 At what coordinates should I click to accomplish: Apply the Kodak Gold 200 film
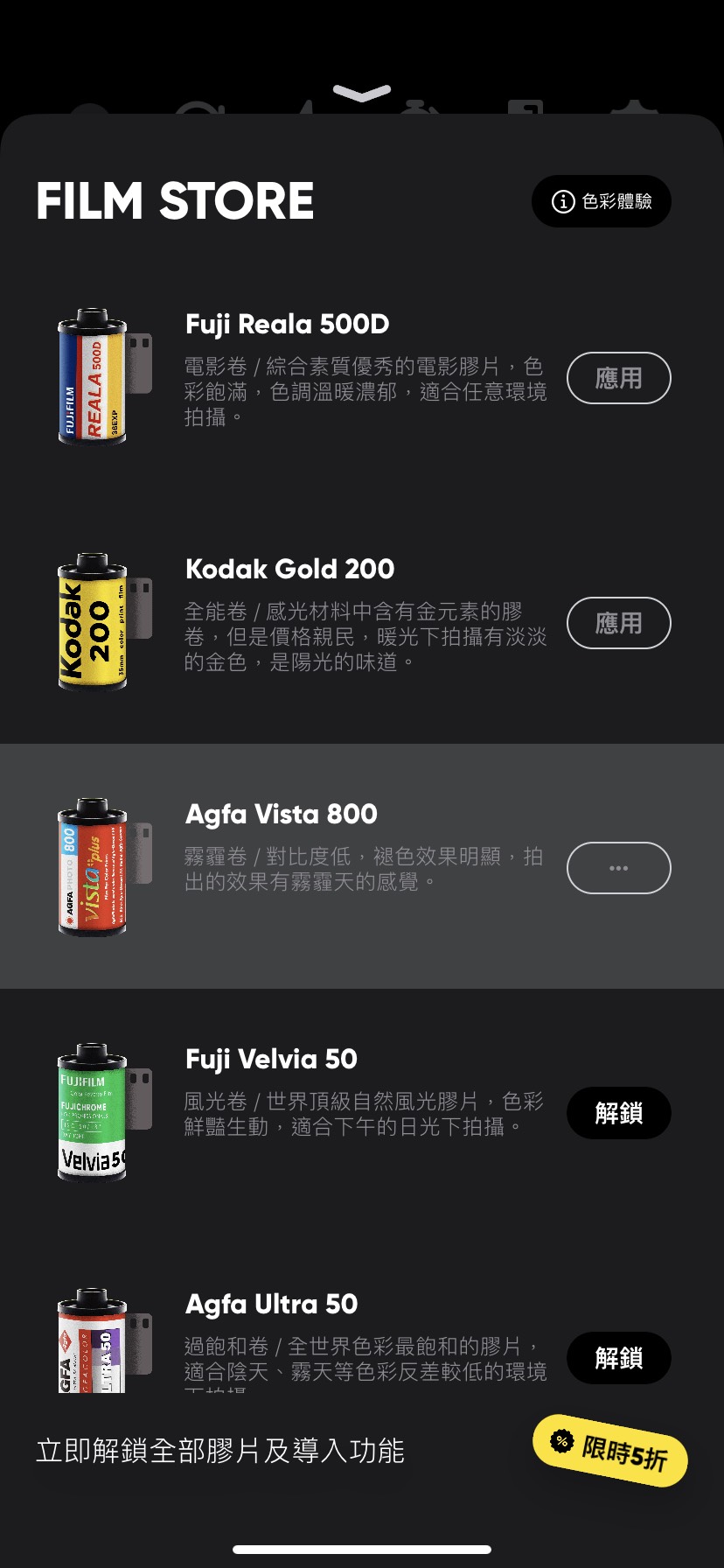pos(618,623)
